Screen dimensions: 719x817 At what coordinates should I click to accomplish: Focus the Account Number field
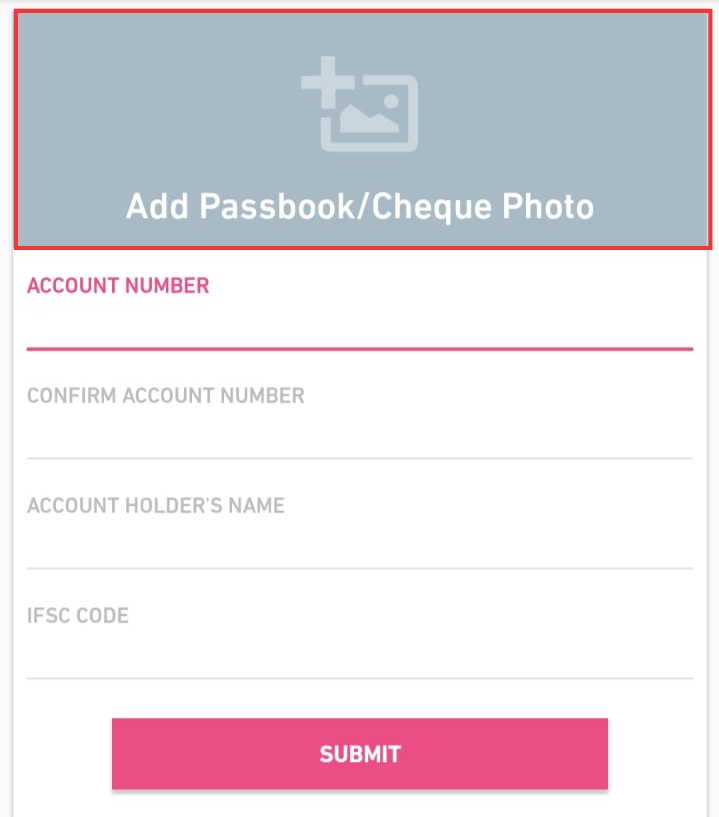click(x=360, y=312)
